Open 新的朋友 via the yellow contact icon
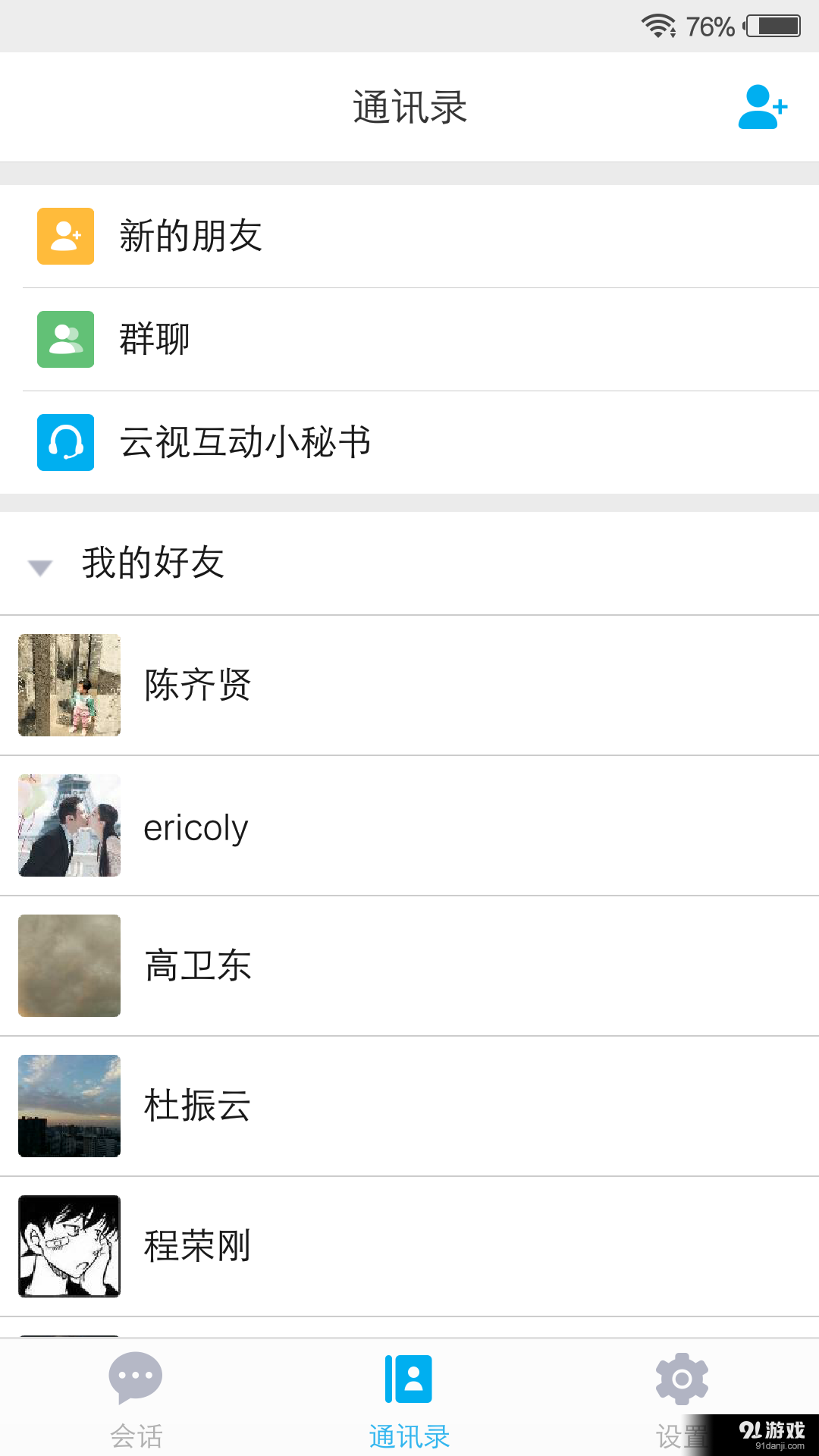This screenshot has height=1456, width=819. point(64,236)
